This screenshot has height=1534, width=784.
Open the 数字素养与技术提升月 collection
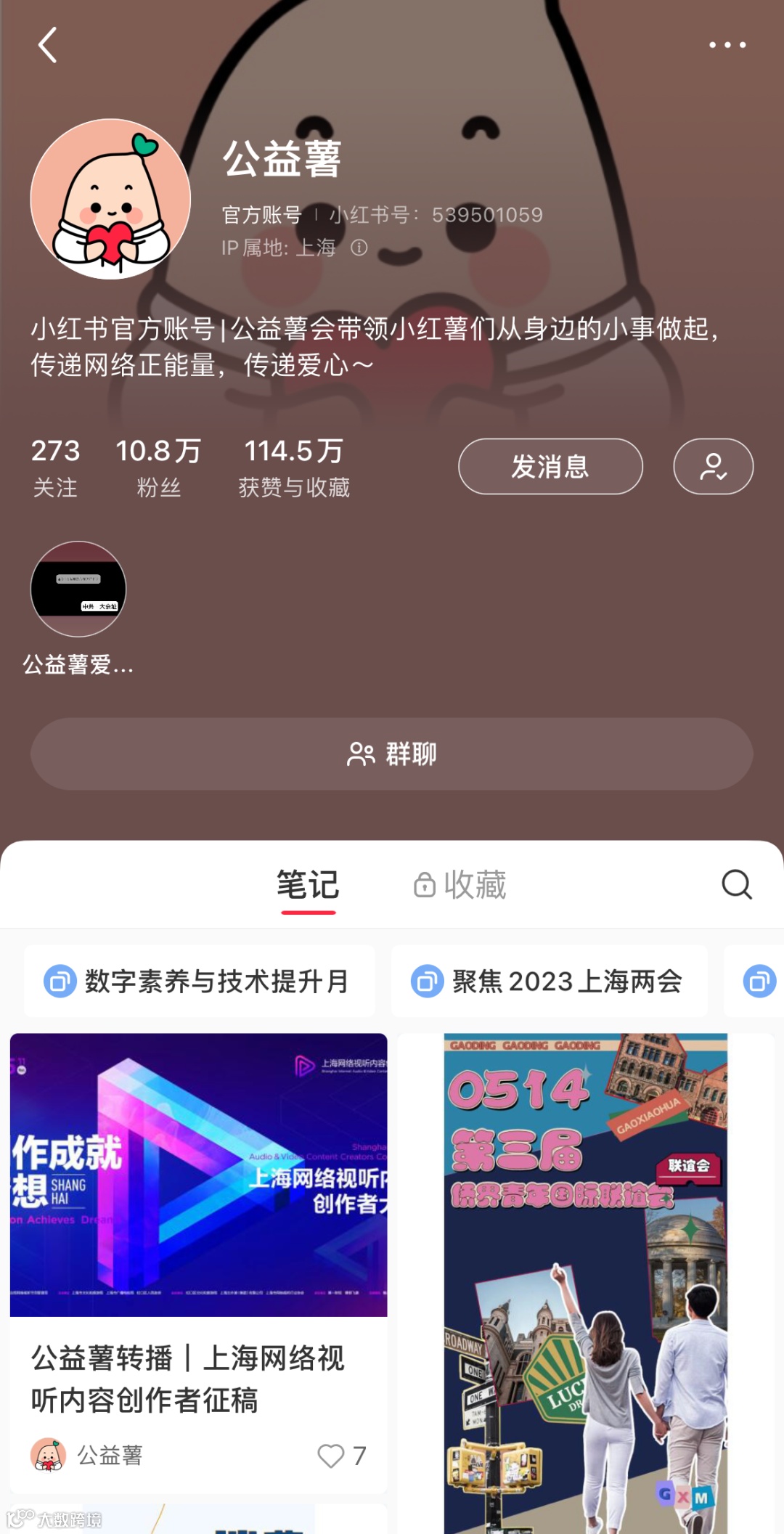(x=200, y=982)
